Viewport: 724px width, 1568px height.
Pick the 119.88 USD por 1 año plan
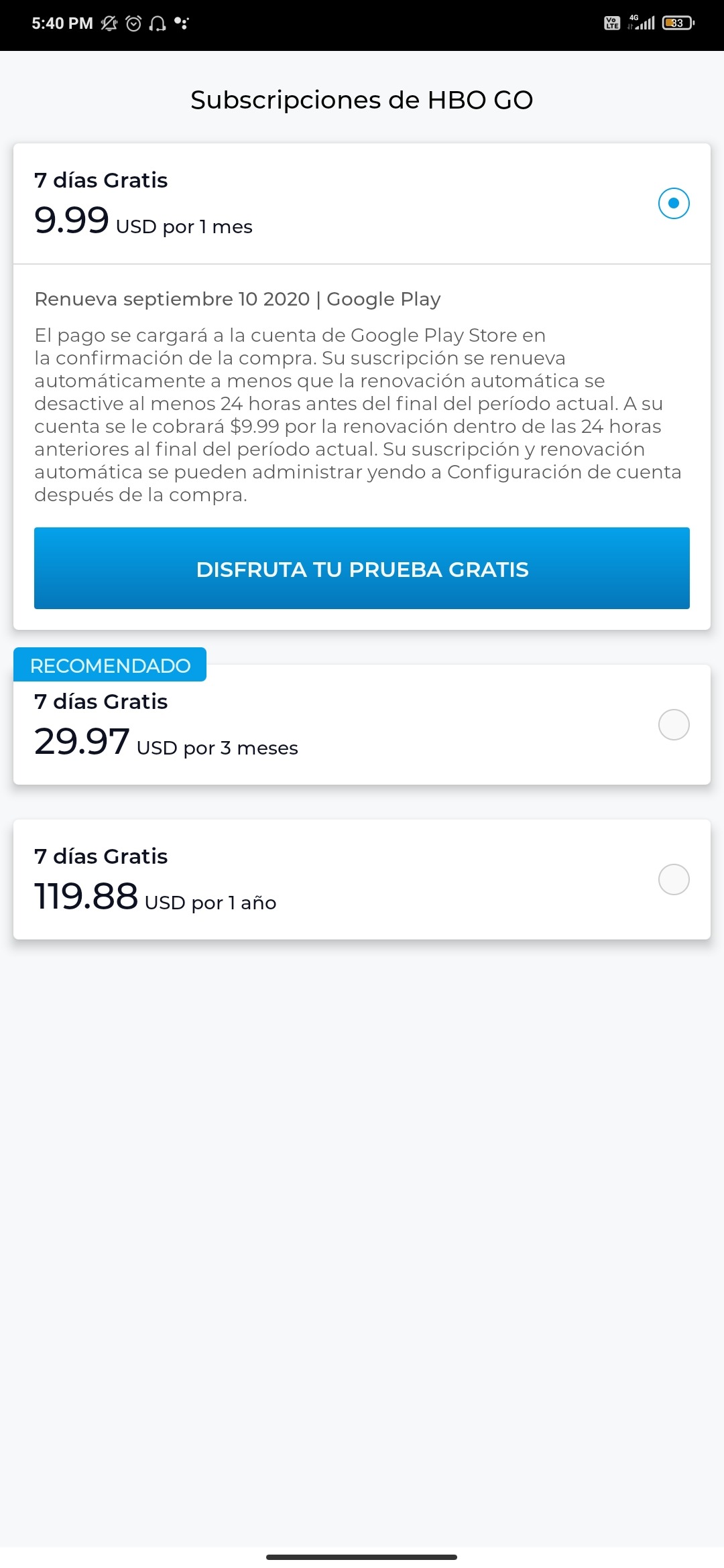click(674, 879)
